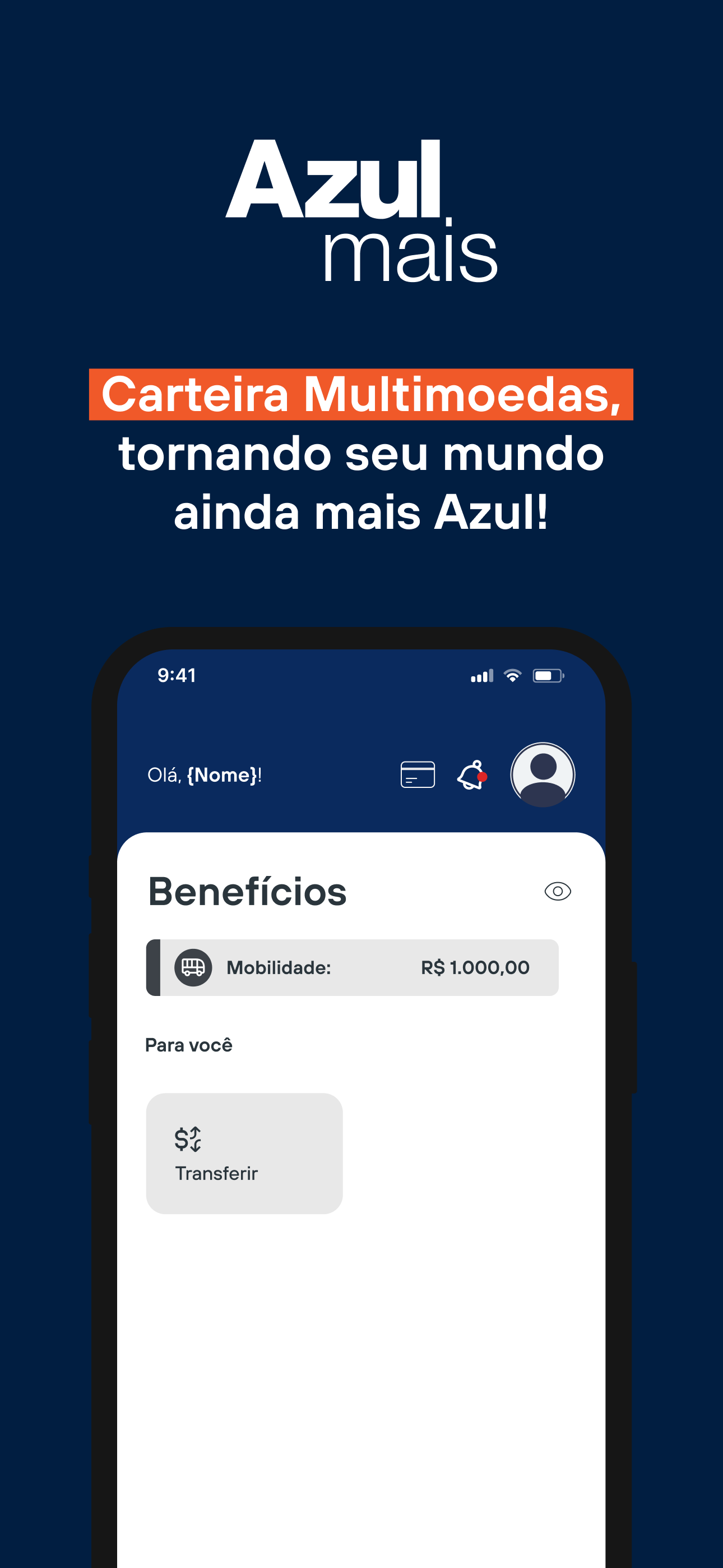Click the battery indicator in the status bar
This screenshot has height=1568, width=723.
pos(548,675)
